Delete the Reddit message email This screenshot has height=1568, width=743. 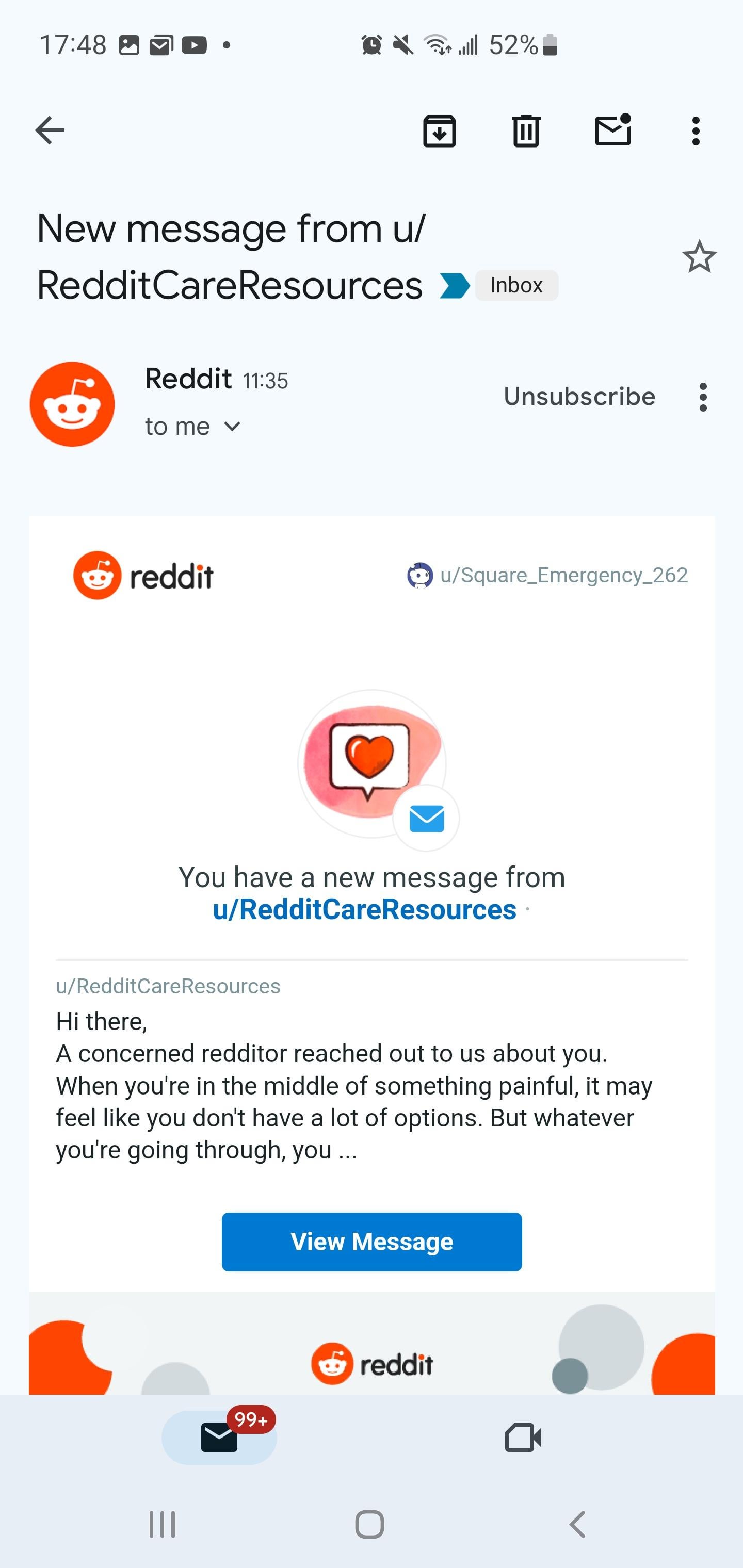526,129
